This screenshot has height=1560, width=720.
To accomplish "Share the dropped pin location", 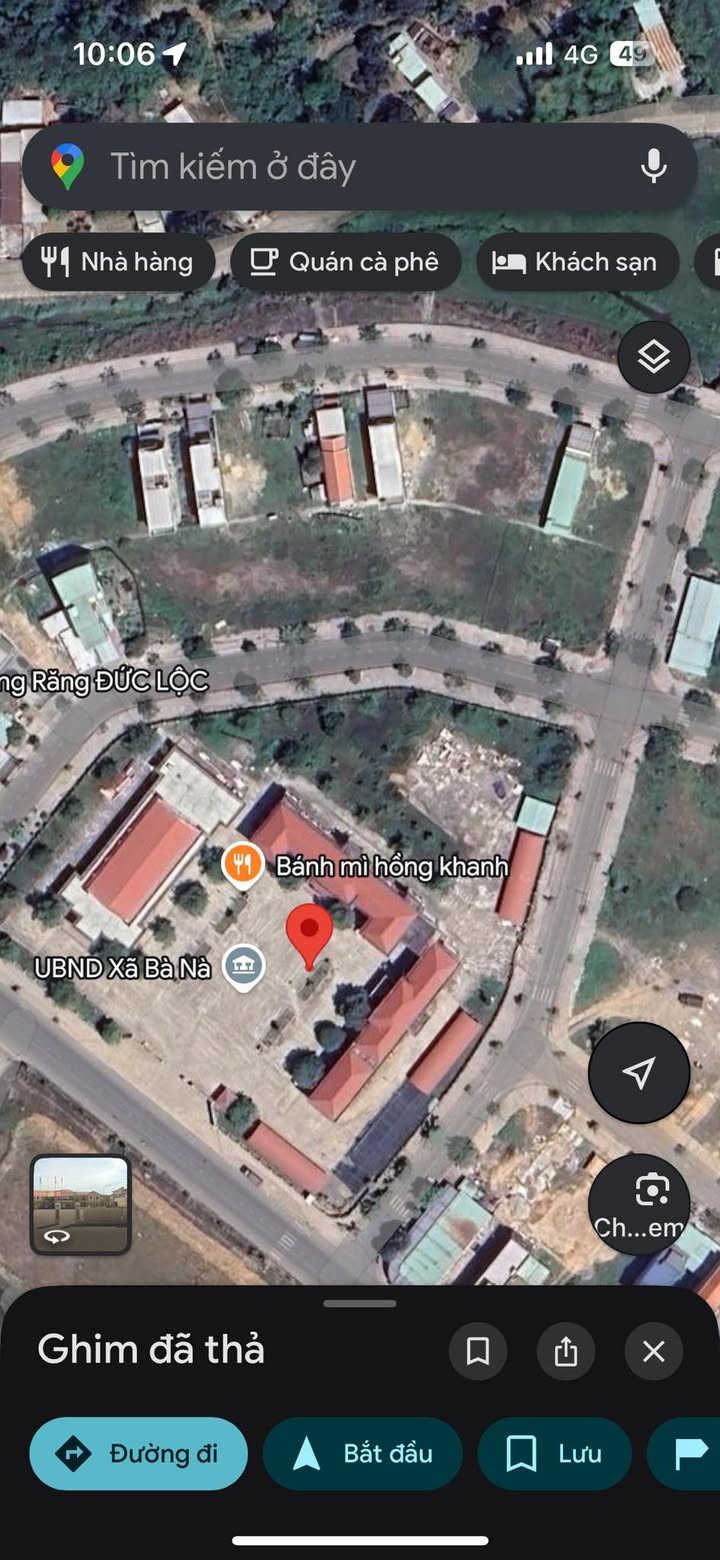I will (566, 1352).
